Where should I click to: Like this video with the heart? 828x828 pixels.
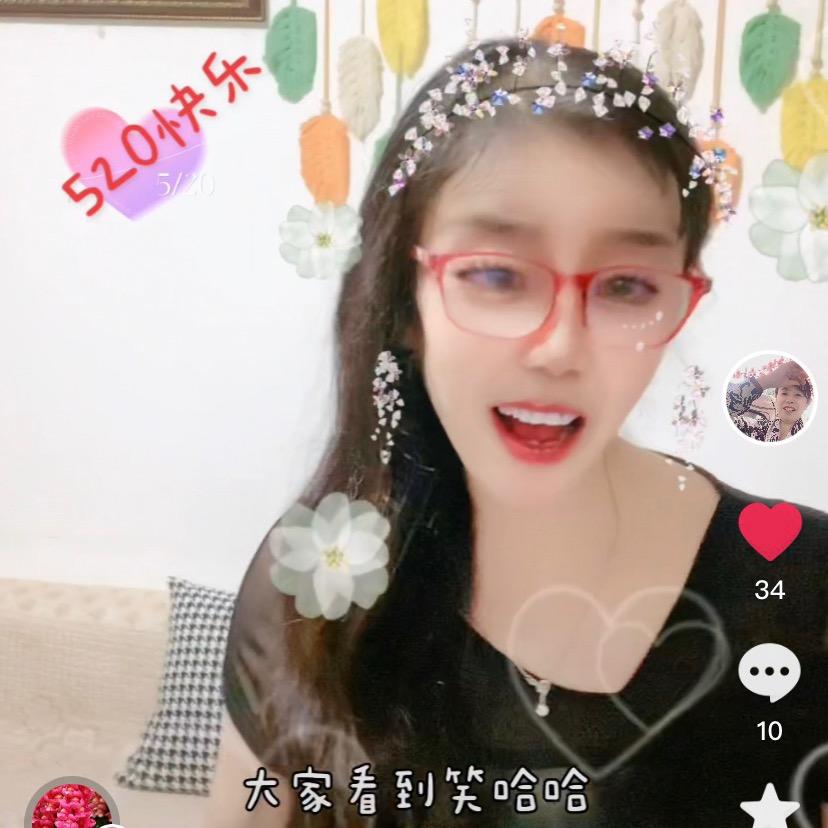point(769,531)
